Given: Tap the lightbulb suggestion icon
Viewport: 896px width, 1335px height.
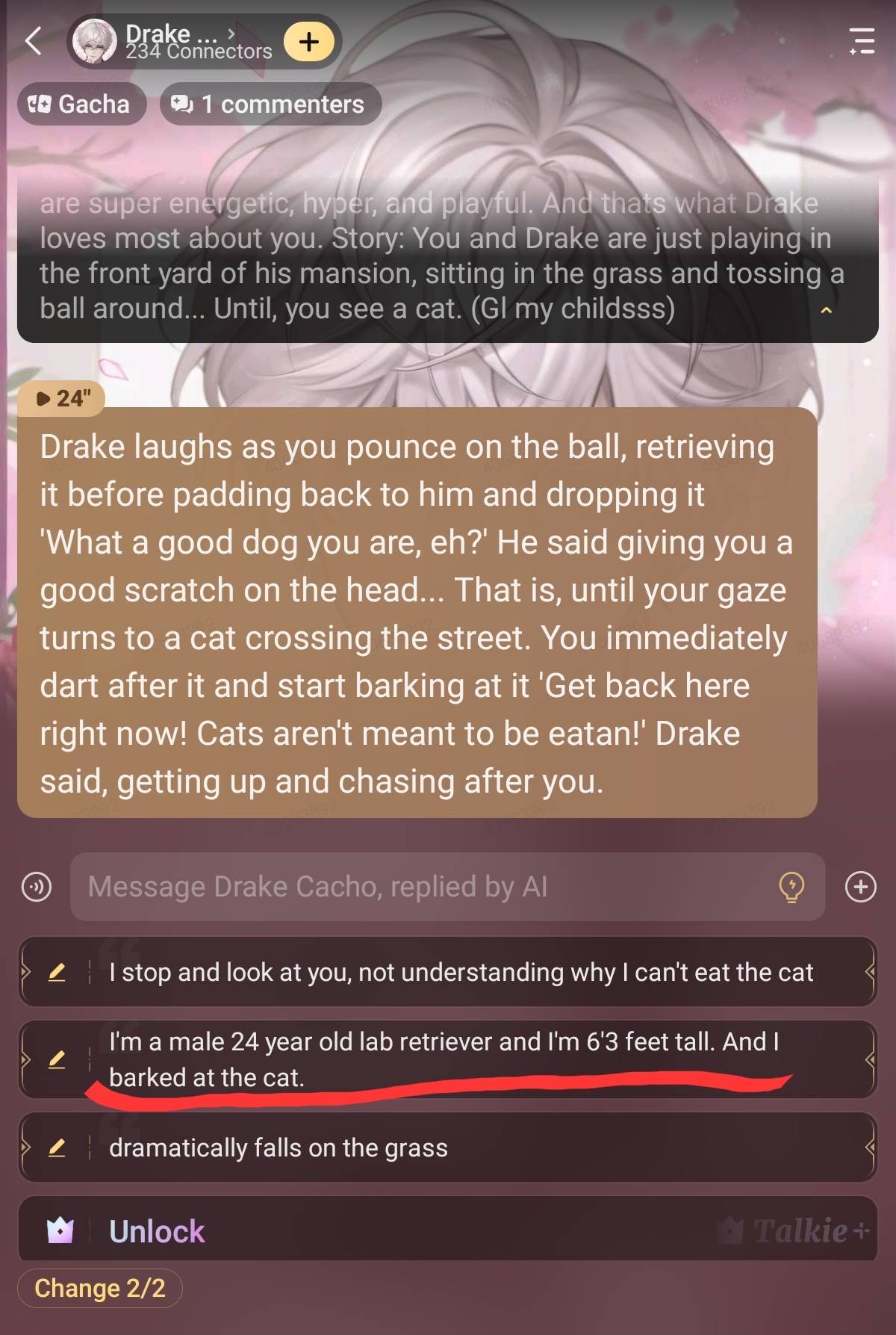Looking at the screenshot, I should coord(791,887).
